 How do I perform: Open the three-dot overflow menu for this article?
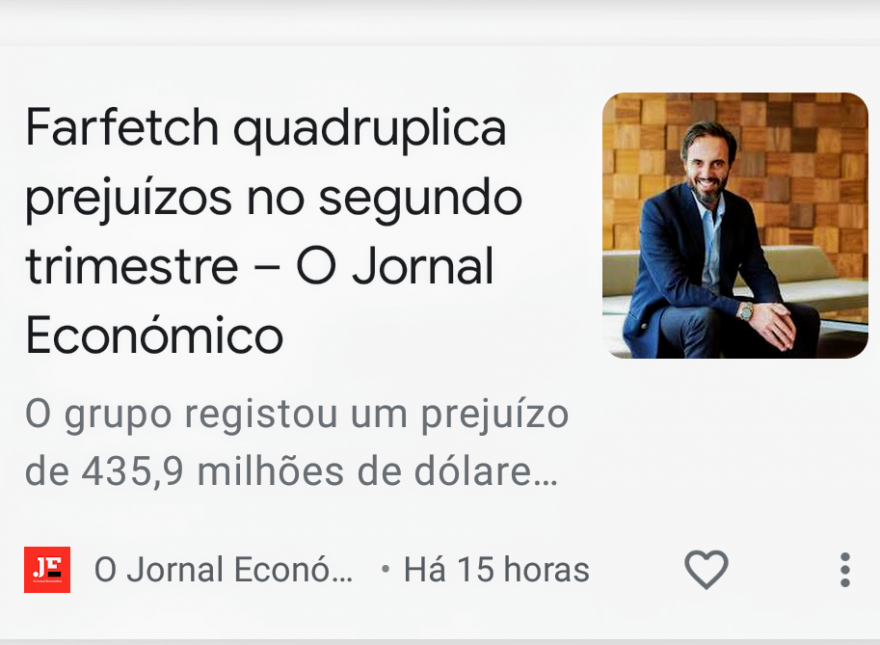coord(845,570)
